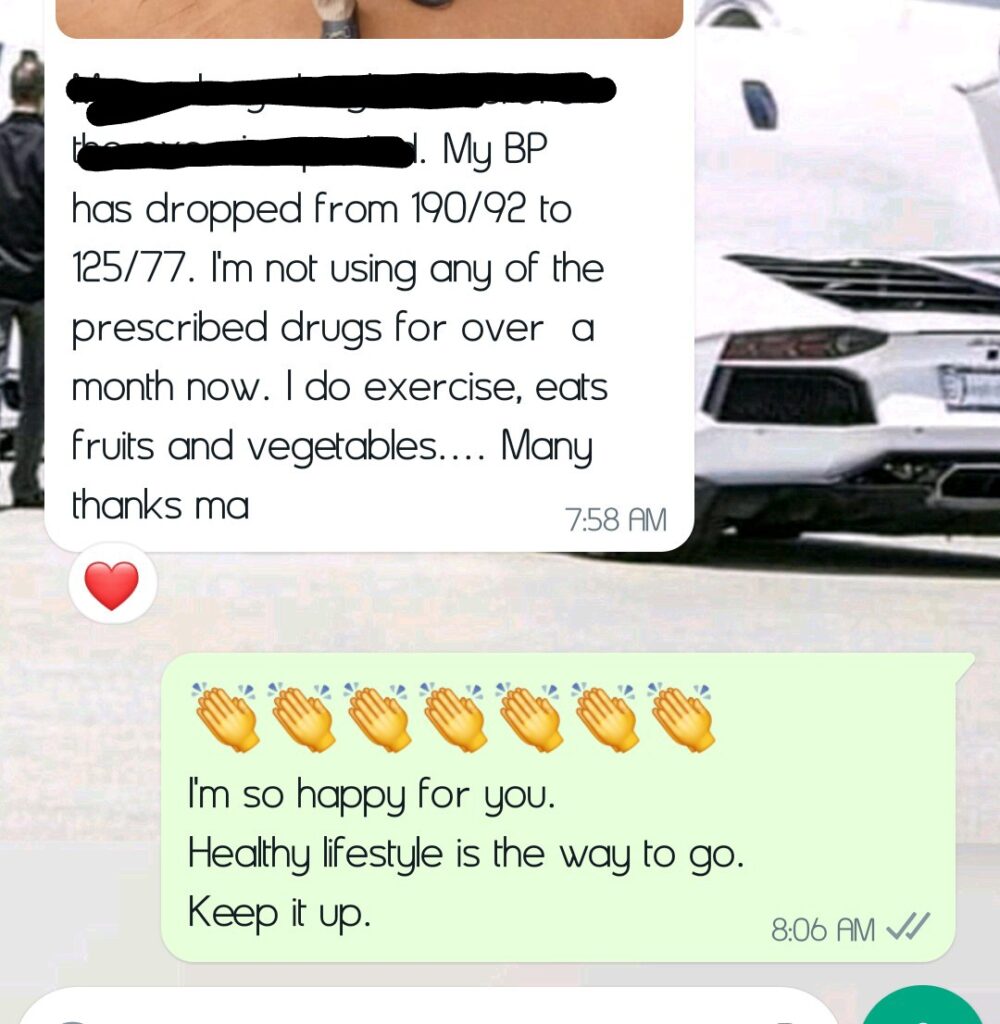
Task: Tap the message input field
Action: (x=420, y=1008)
